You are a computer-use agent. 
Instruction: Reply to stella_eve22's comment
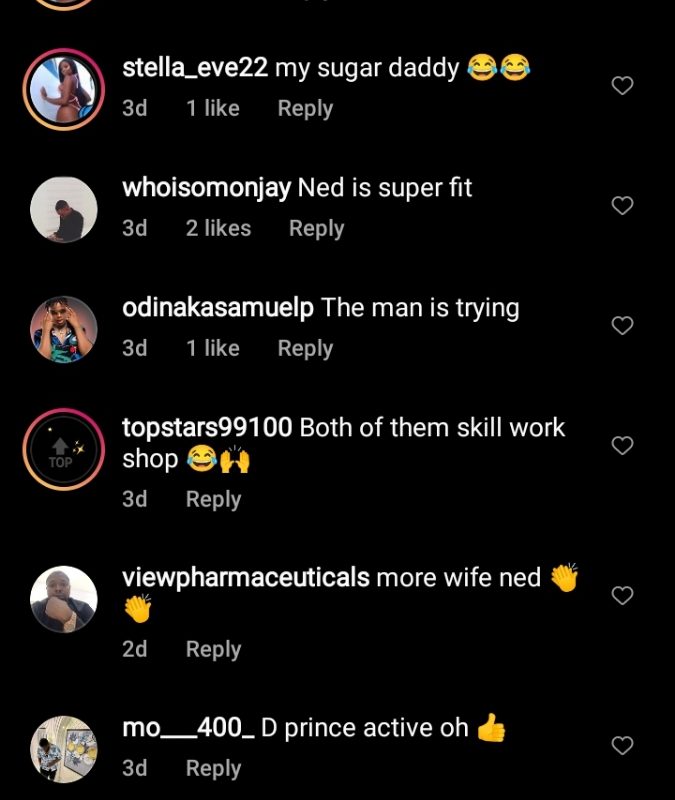(x=305, y=108)
